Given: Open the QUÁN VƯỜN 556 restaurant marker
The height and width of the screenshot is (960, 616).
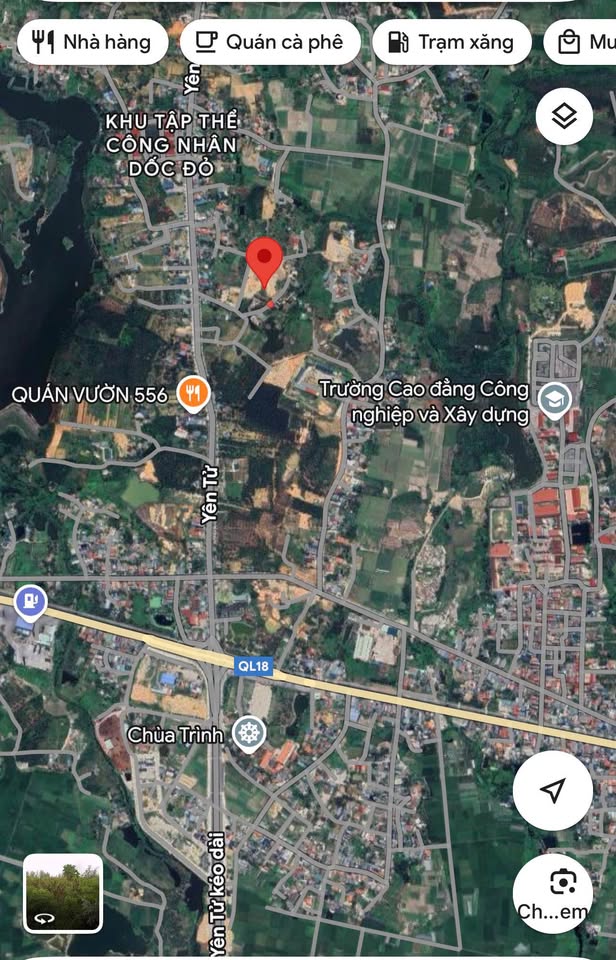Looking at the screenshot, I should tap(193, 394).
